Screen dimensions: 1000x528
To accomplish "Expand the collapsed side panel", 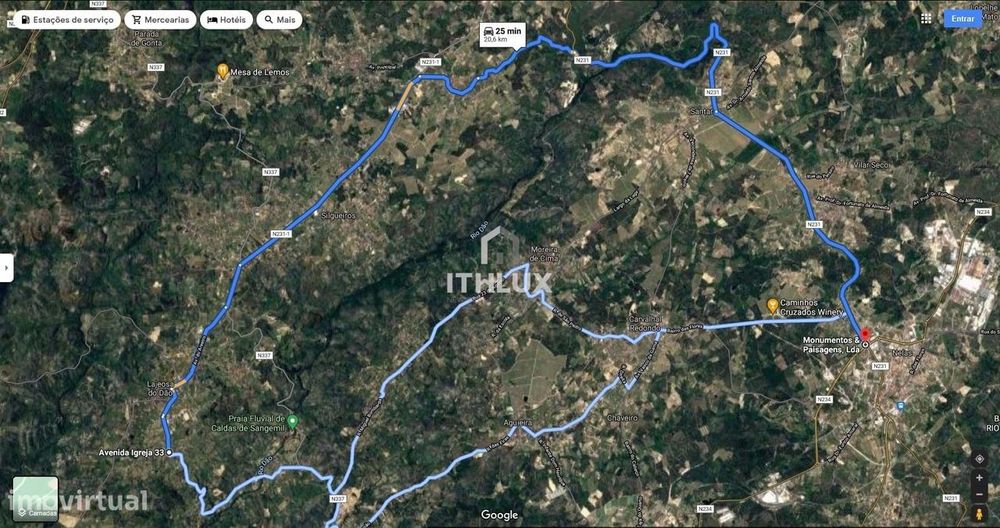I will click(6, 267).
